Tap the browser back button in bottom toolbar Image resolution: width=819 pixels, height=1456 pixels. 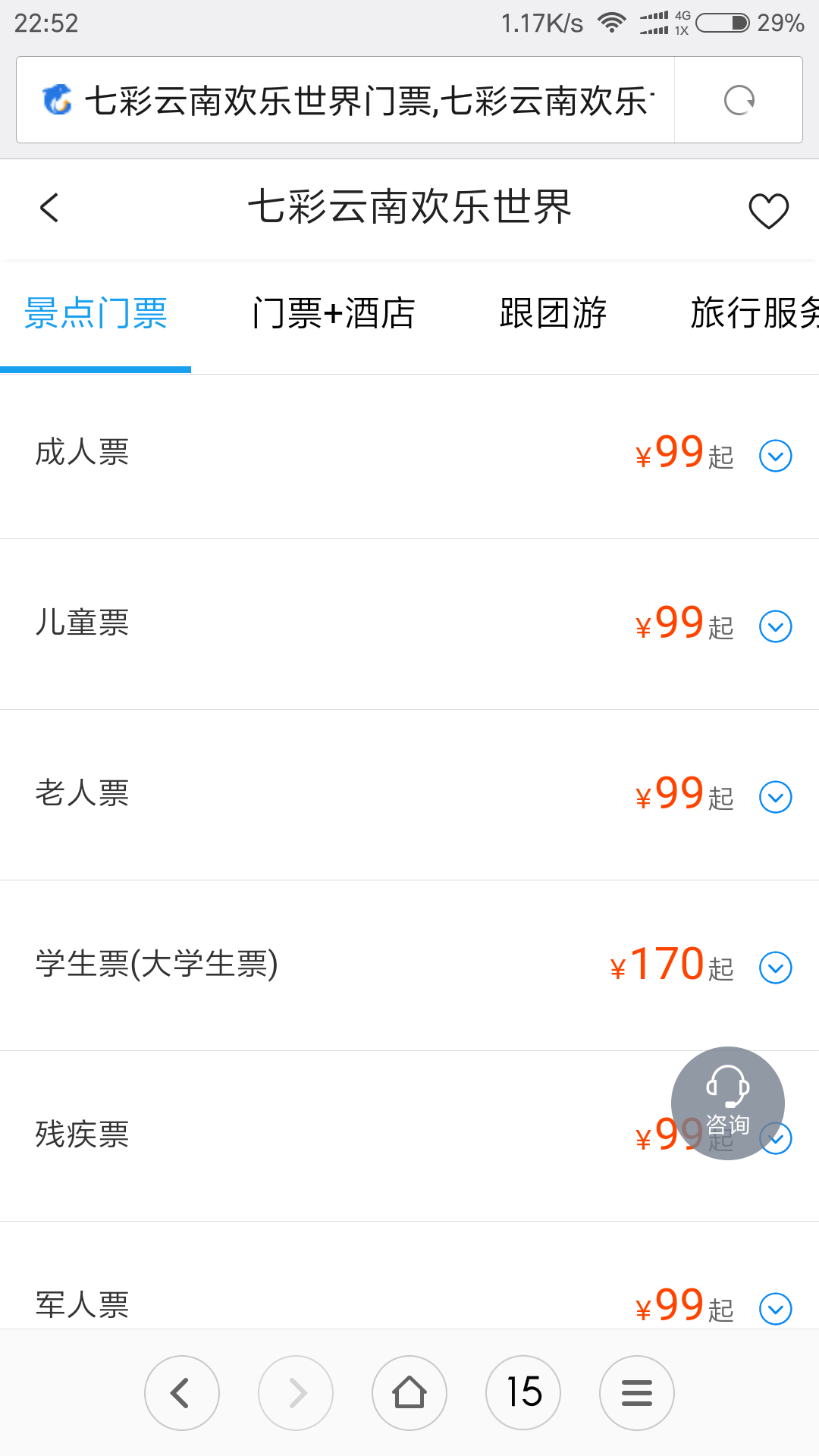pos(182,1393)
